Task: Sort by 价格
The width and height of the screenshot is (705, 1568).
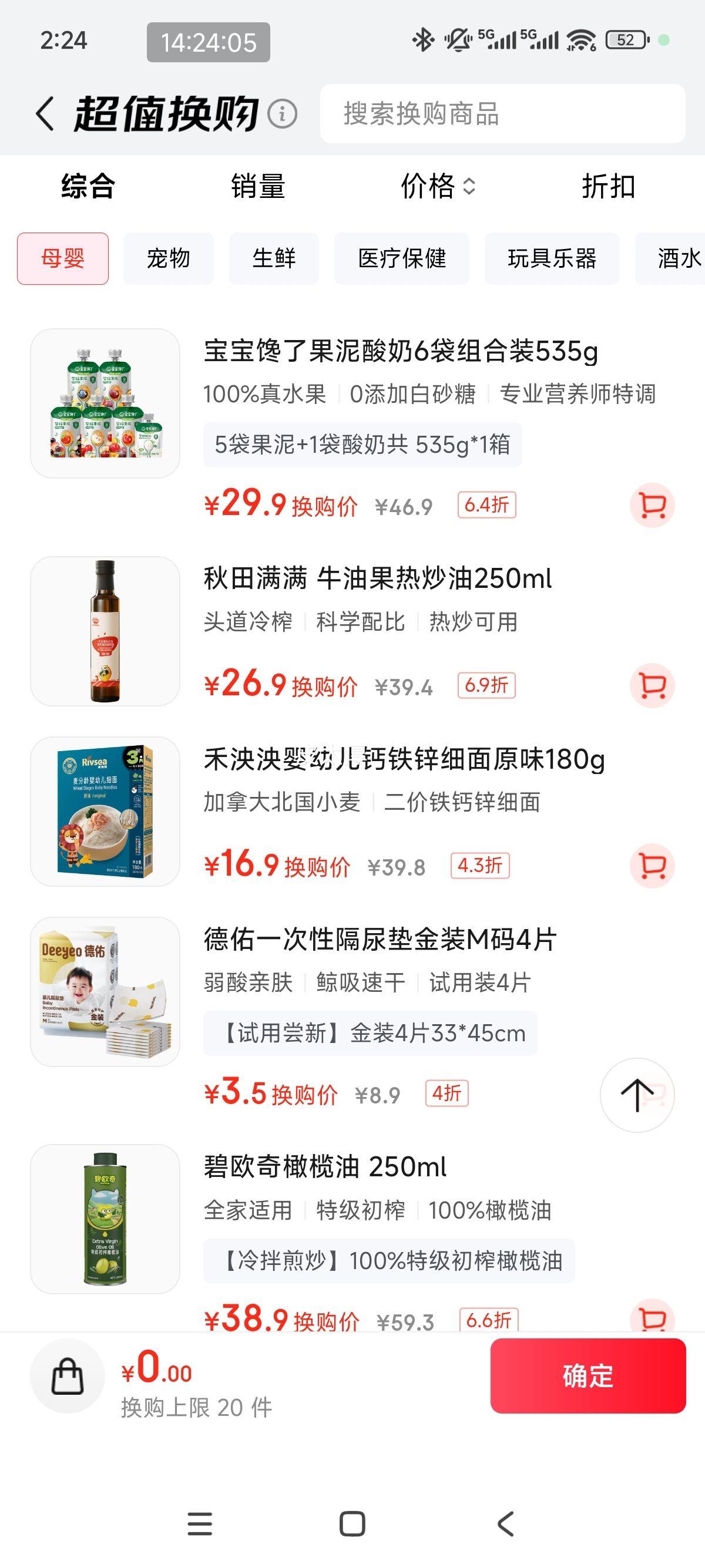Action: tap(437, 186)
